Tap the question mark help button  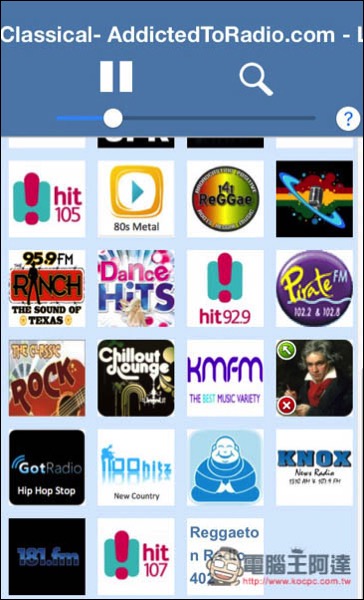[x=348, y=119]
